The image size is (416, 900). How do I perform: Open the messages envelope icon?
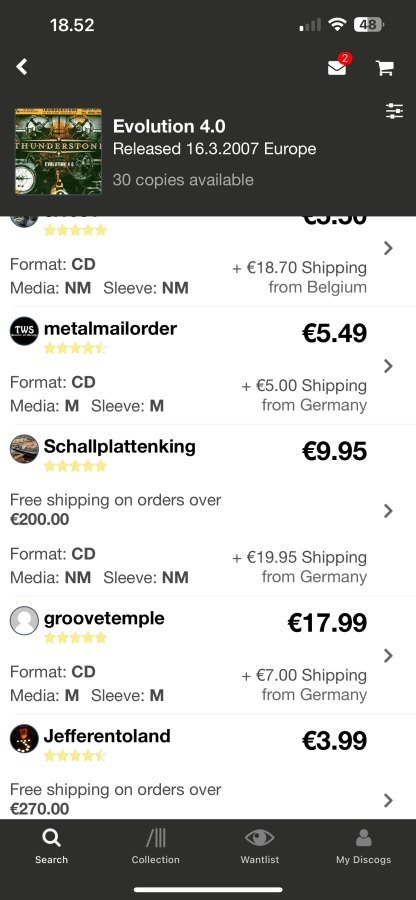coord(337,68)
